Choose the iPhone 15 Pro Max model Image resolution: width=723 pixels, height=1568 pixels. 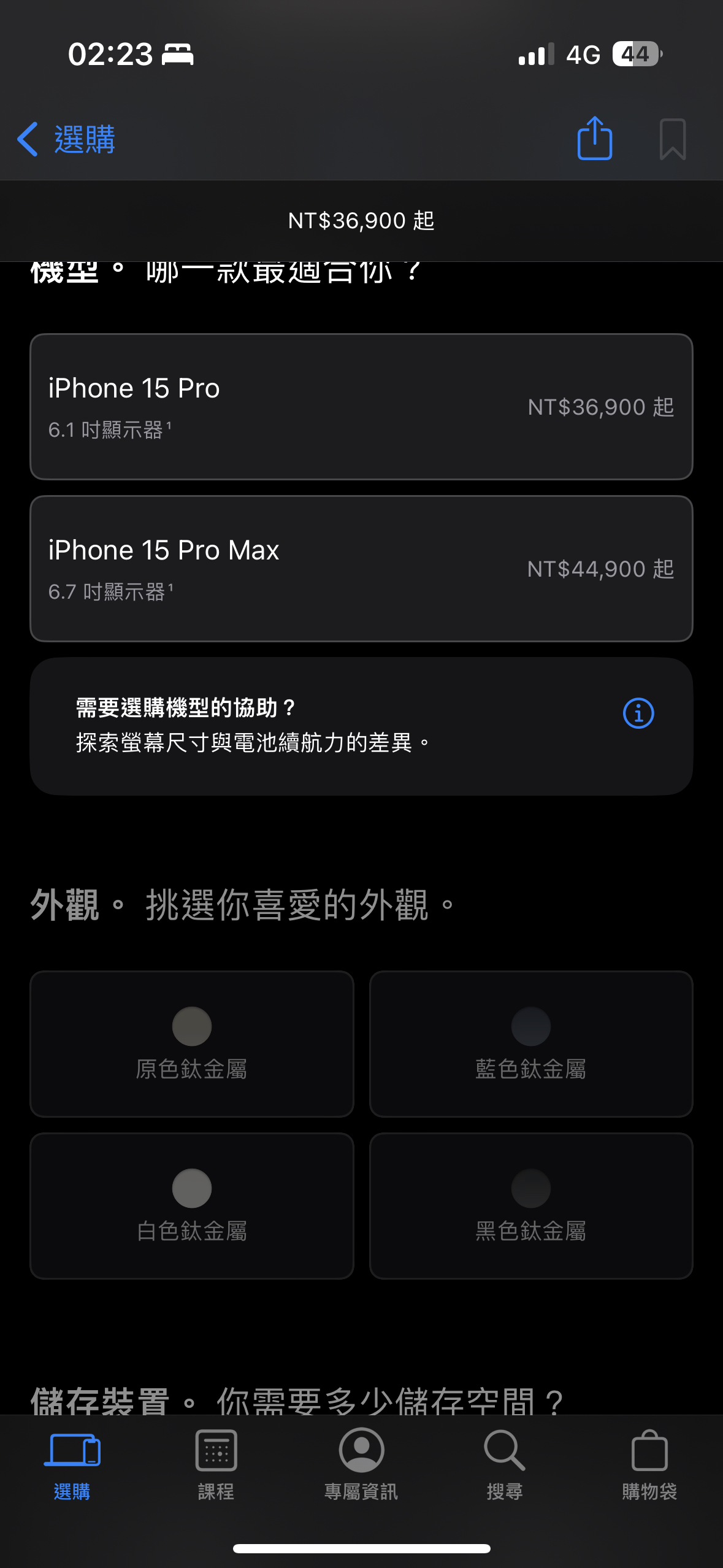point(361,569)
